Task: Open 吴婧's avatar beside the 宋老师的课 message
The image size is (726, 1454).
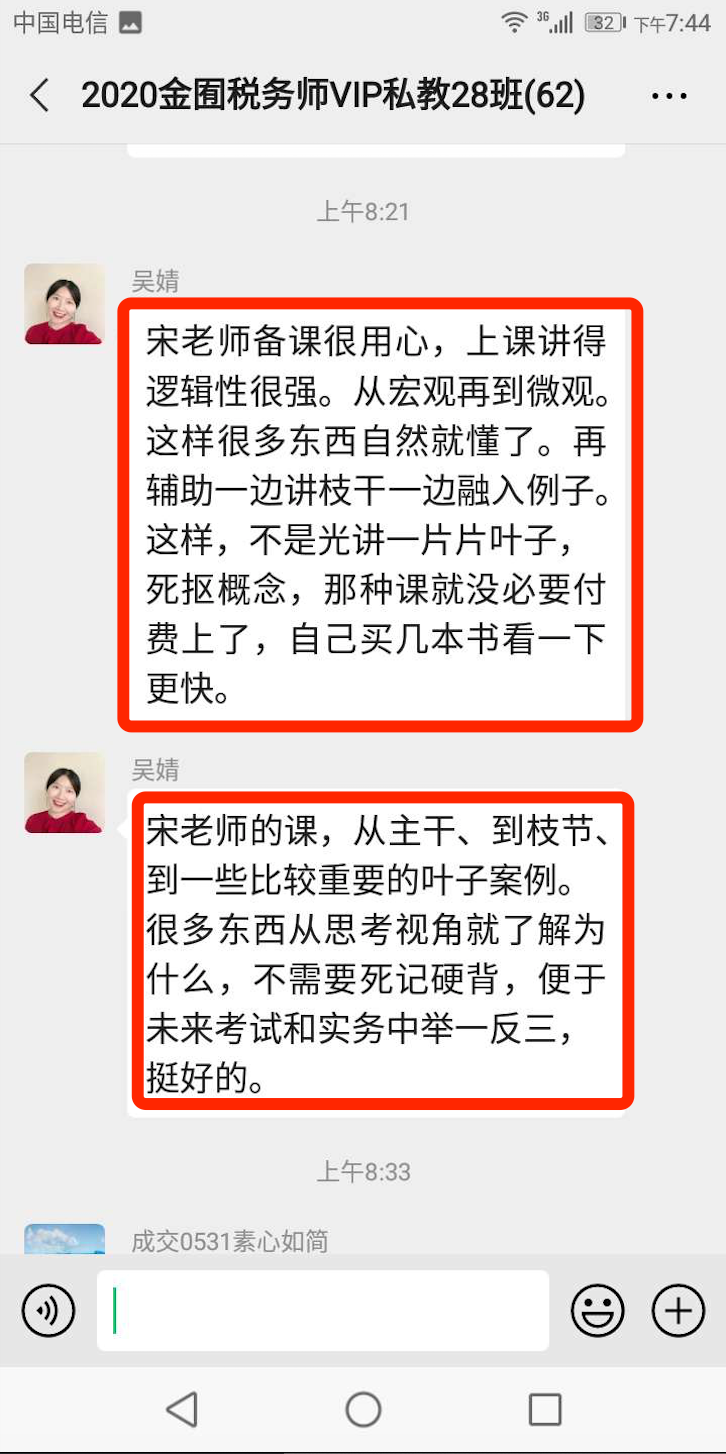Action: coord(64,792)
